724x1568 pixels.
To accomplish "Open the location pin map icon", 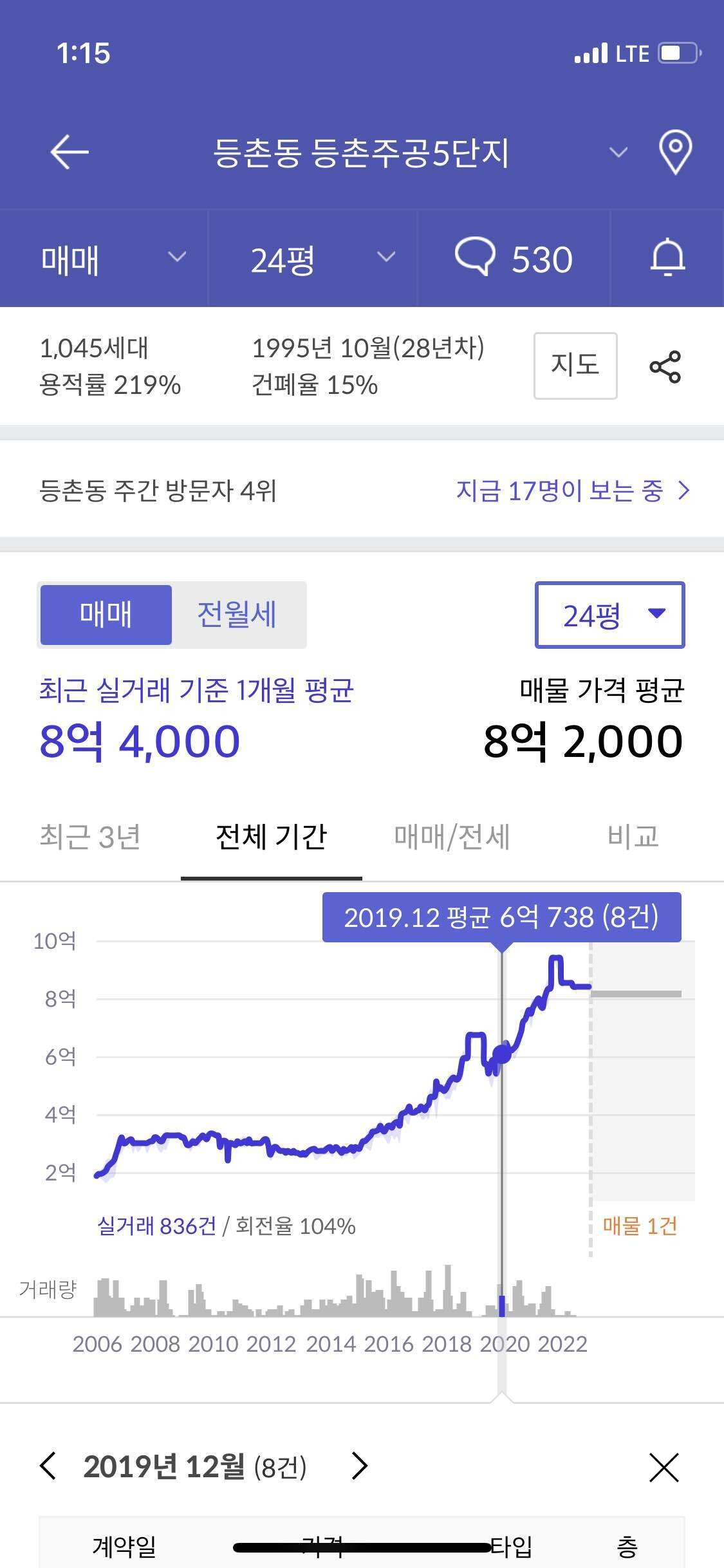I will coord(673,153).
